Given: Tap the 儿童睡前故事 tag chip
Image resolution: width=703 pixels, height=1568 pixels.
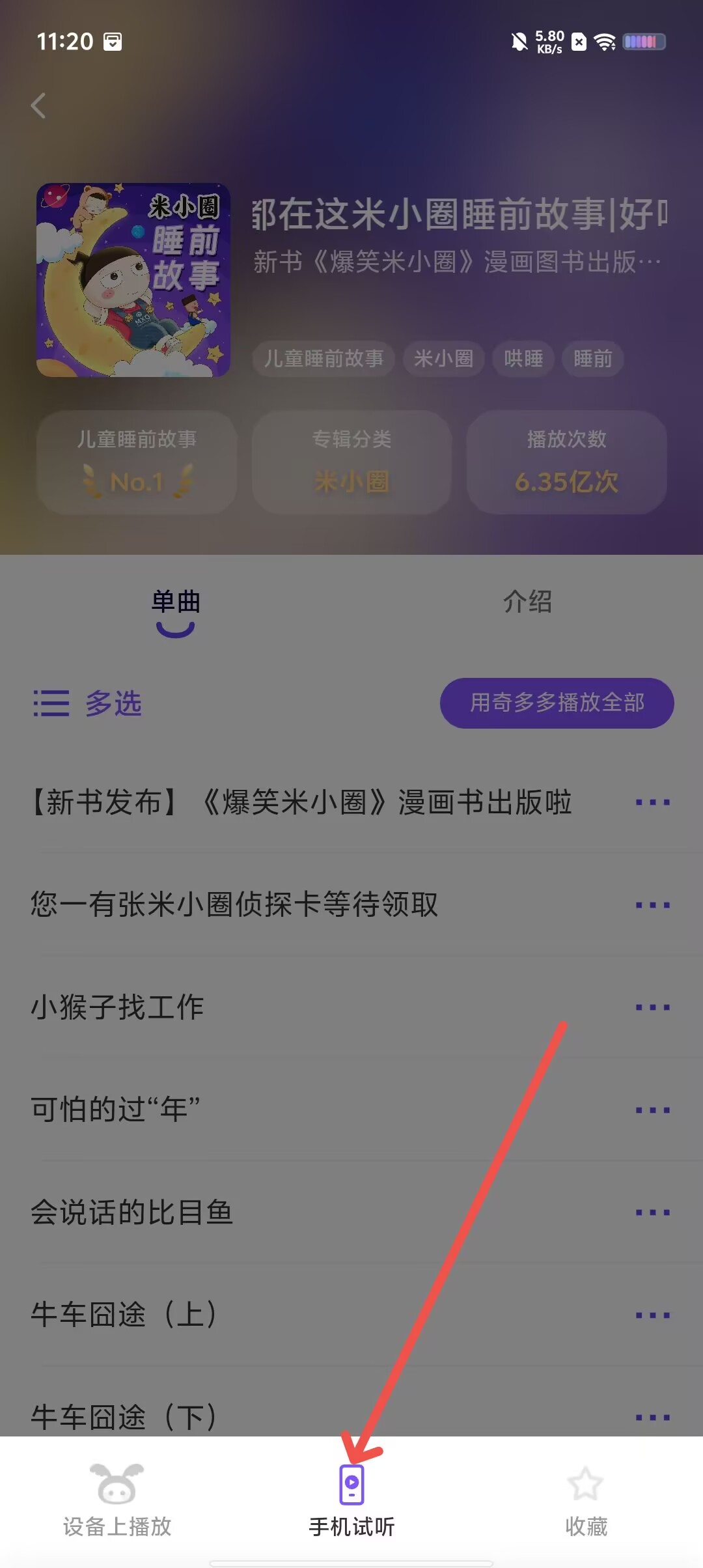Looking at the screenshot, I should (324, 359).
